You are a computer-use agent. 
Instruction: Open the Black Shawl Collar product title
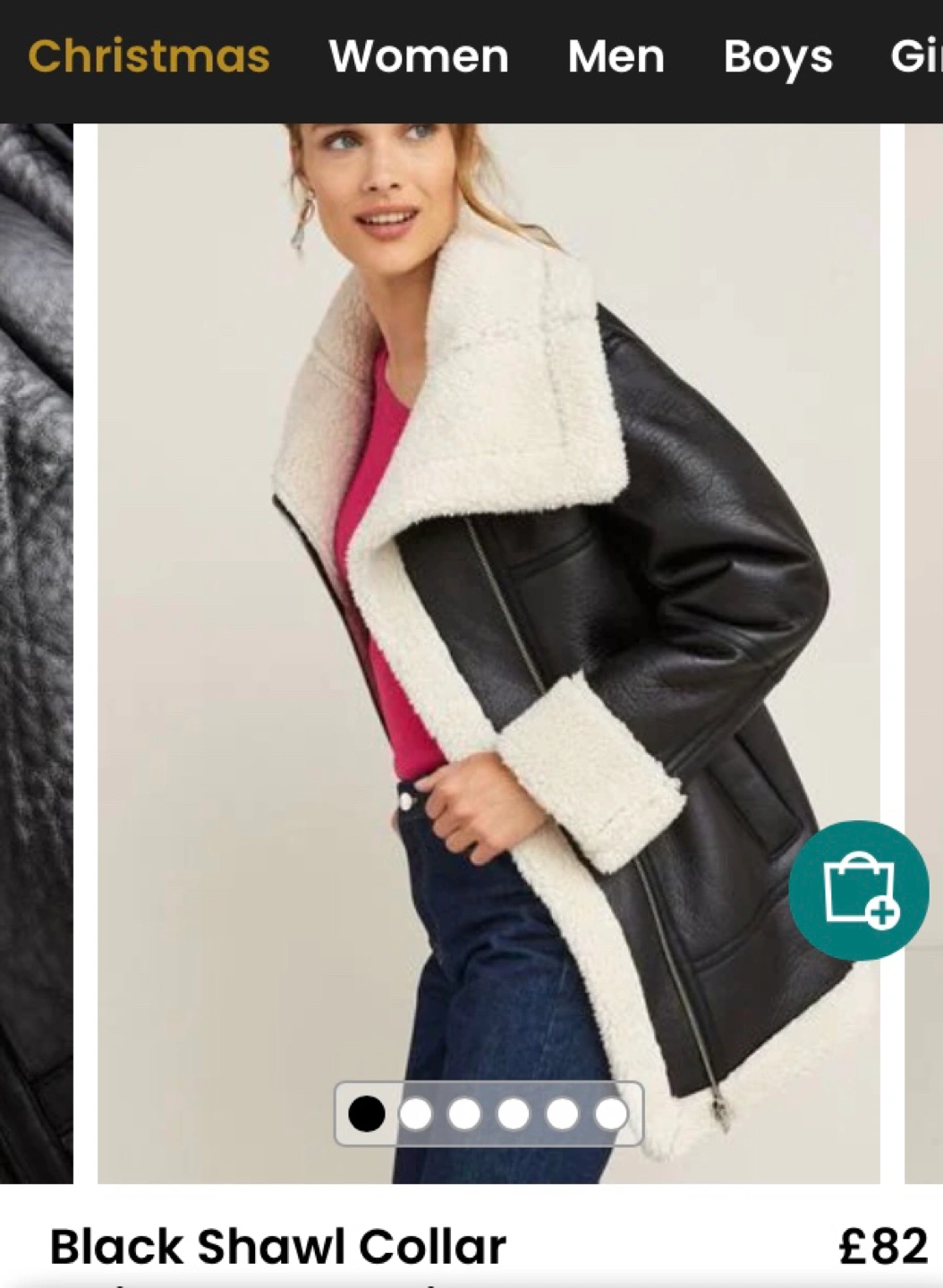(277, 1247)
